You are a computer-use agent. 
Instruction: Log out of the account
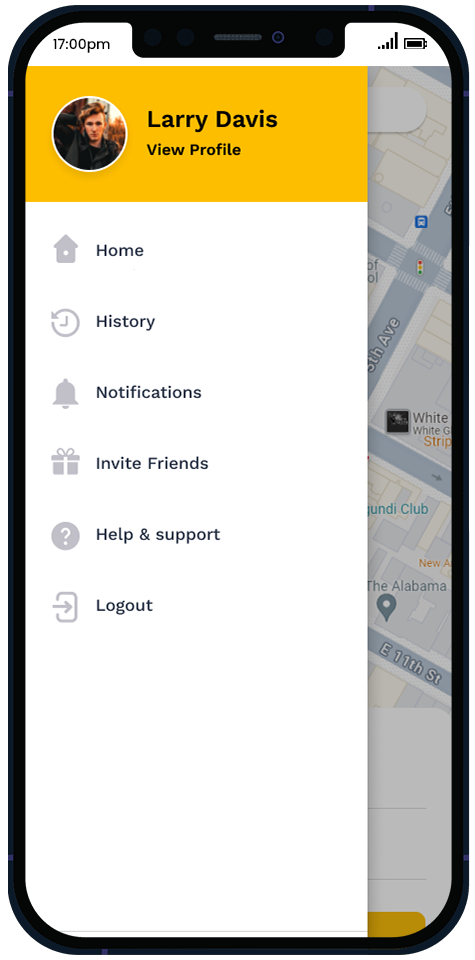[196, 606]
